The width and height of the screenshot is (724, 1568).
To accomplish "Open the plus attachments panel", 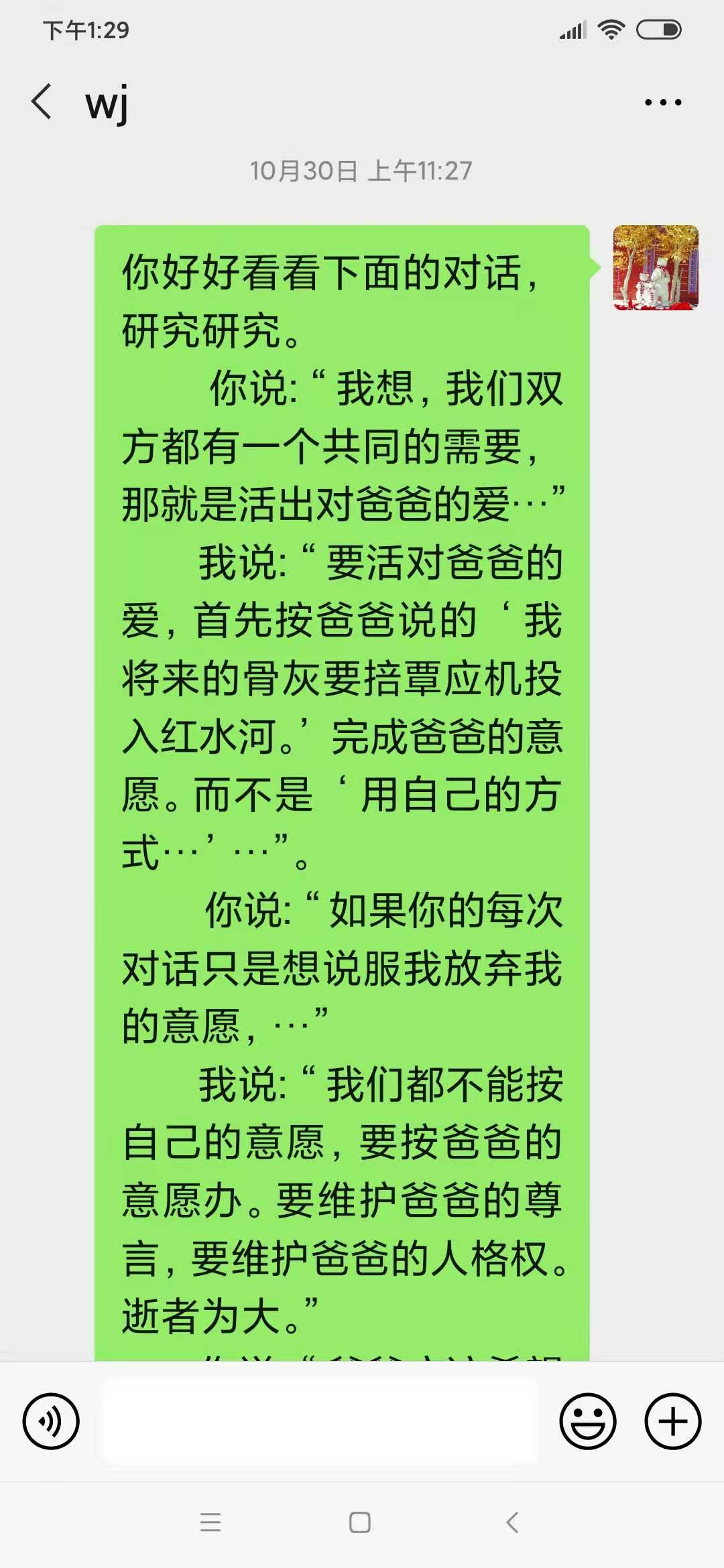I will (x=672, y=1421).
